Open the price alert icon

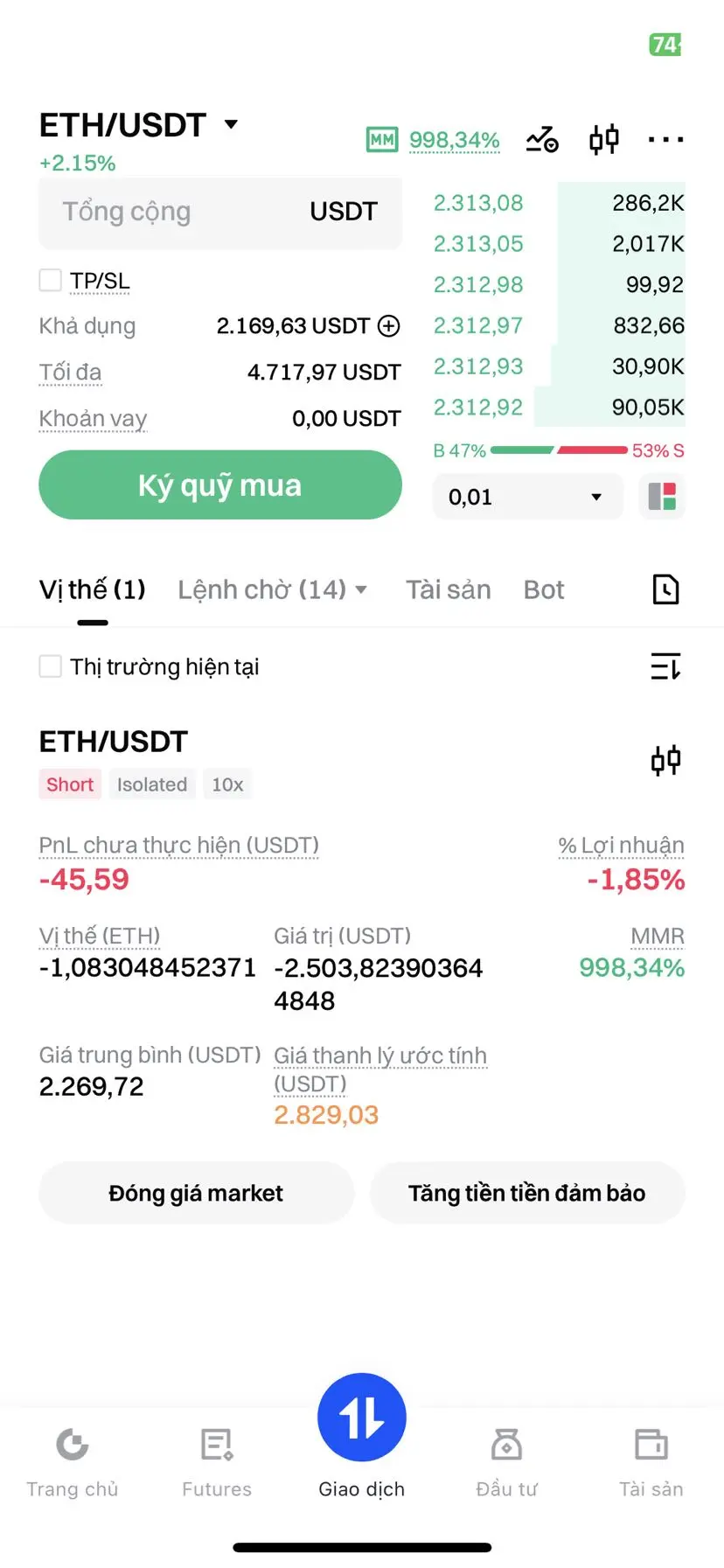542,139
